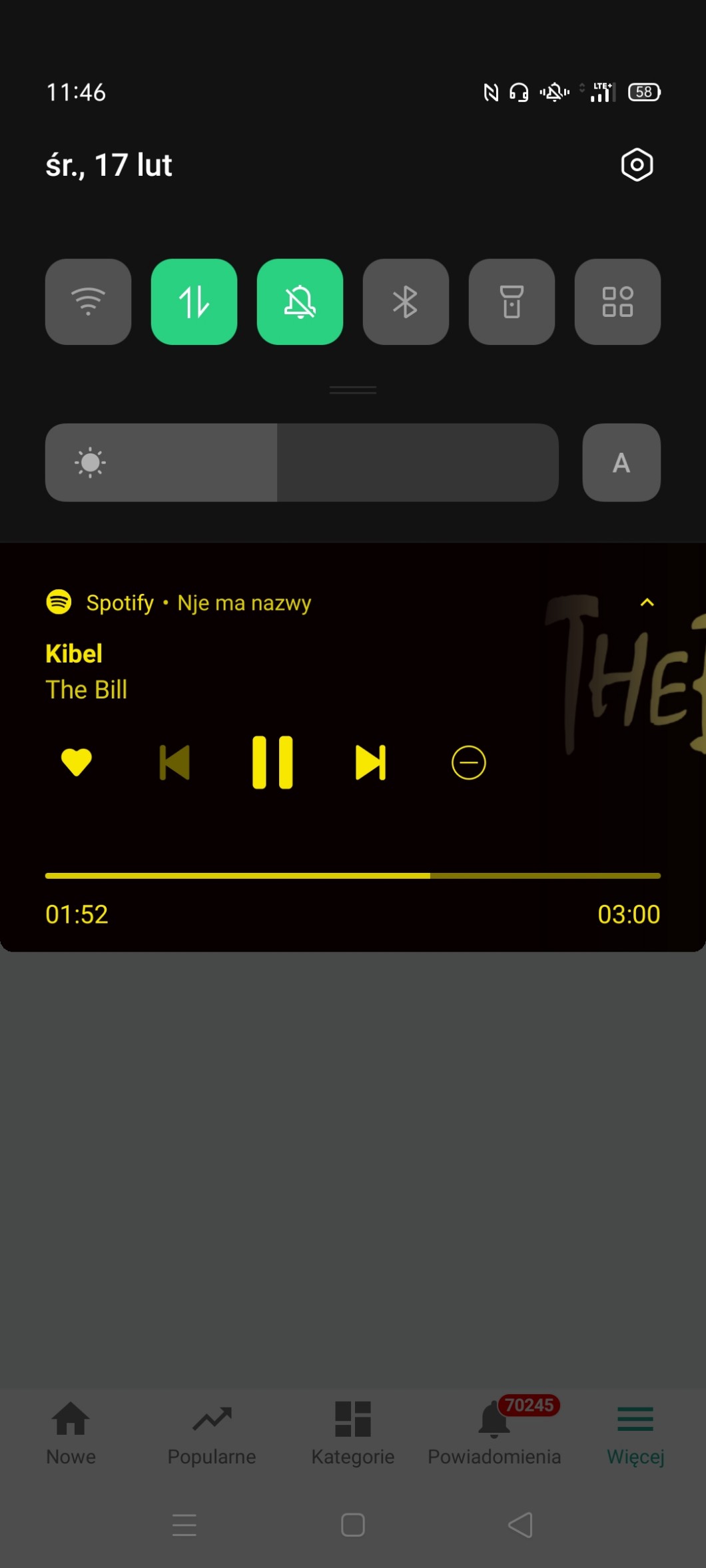Switch on the flashlight
706x1568 pixels.
(512, 302)
